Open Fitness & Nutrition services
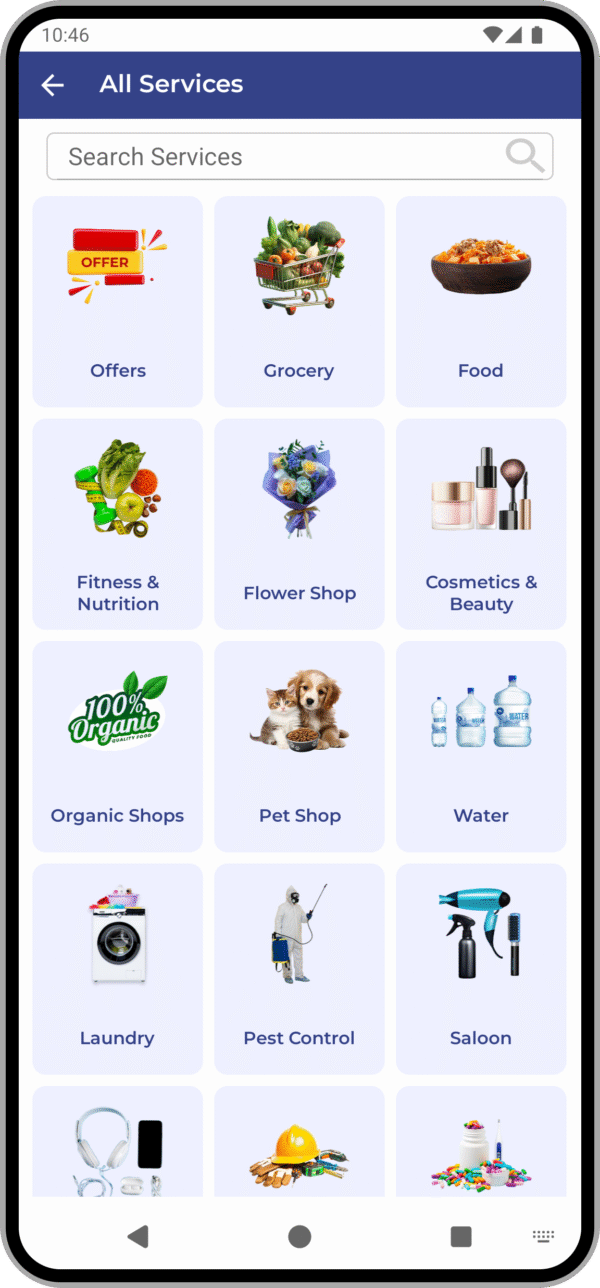600x1288 pixels. (118, 524)
